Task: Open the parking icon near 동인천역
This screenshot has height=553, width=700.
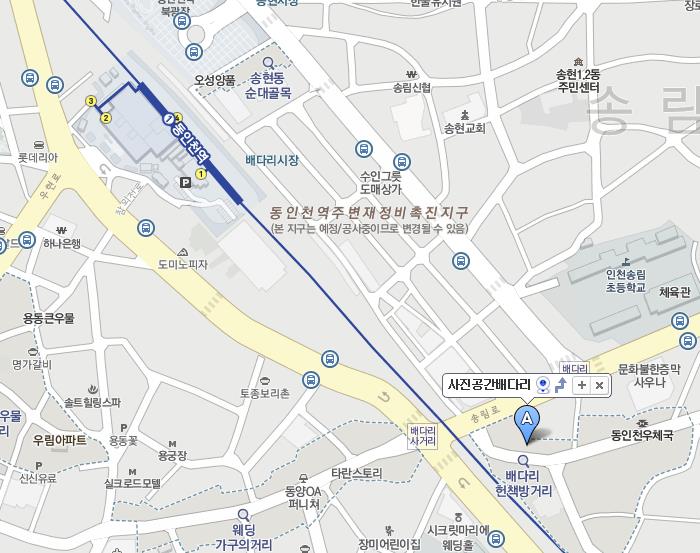Action: (x=184, y=182)
